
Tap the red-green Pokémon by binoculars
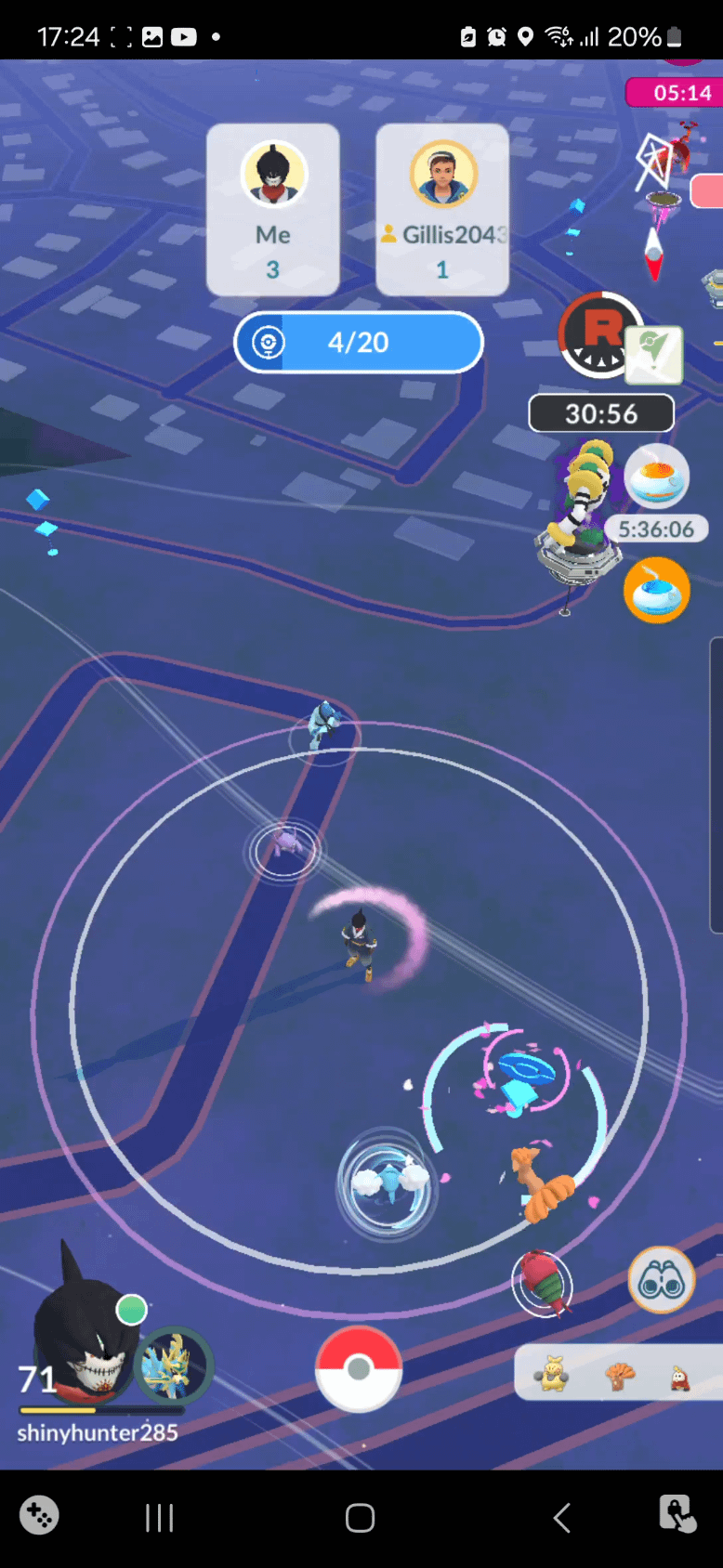point(542,1282)
